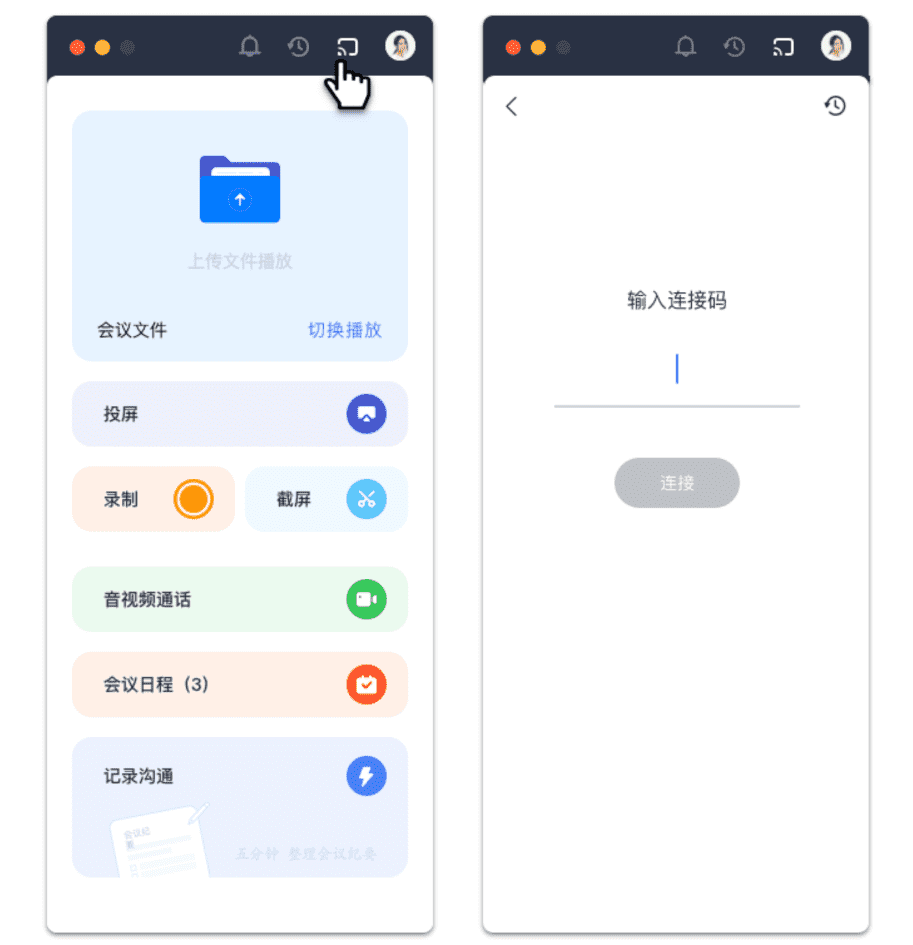Open notifications bell above the upload card
Image resolution: width=913 pixels, height=945 pixels.
coord(250,47)
